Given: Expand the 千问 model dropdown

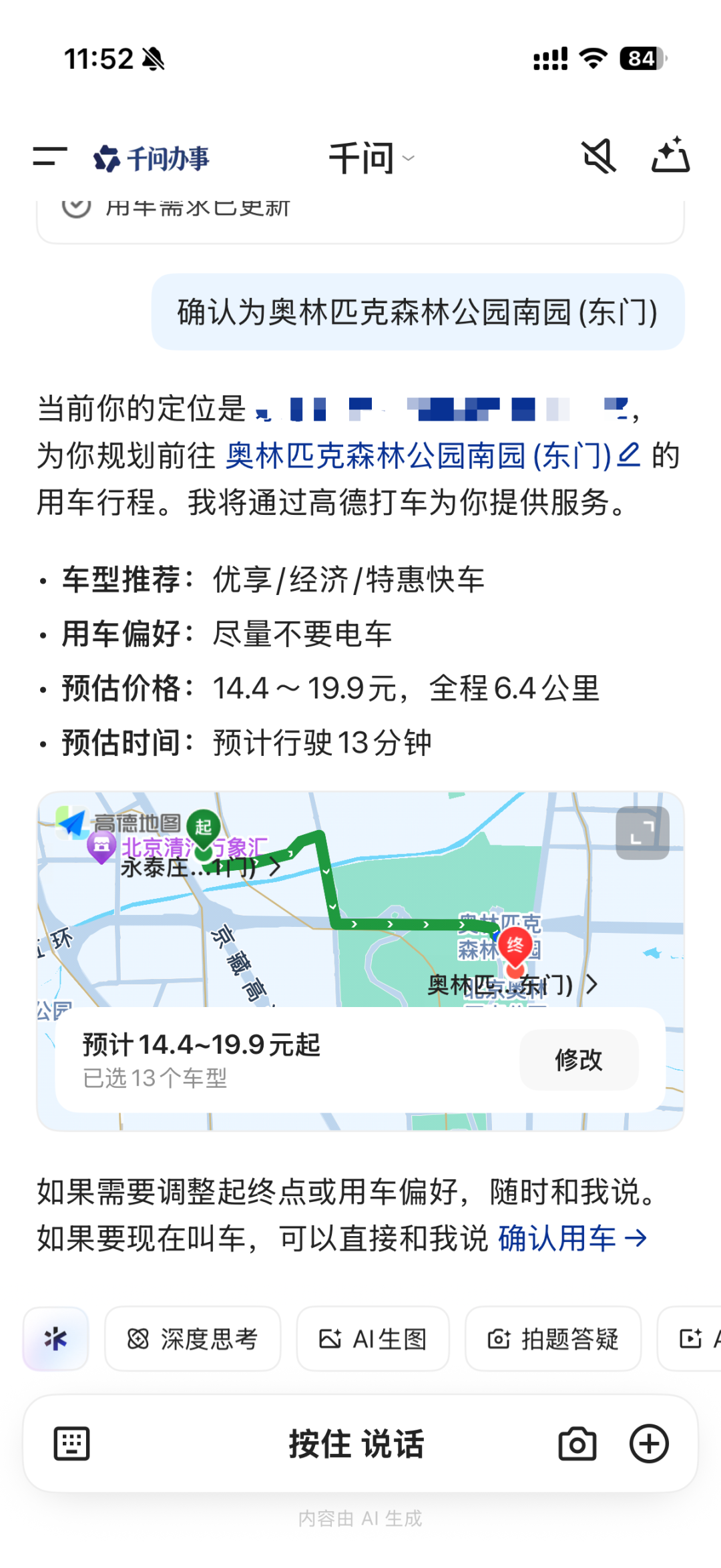Looking at the screenshot, I should 371,159.
